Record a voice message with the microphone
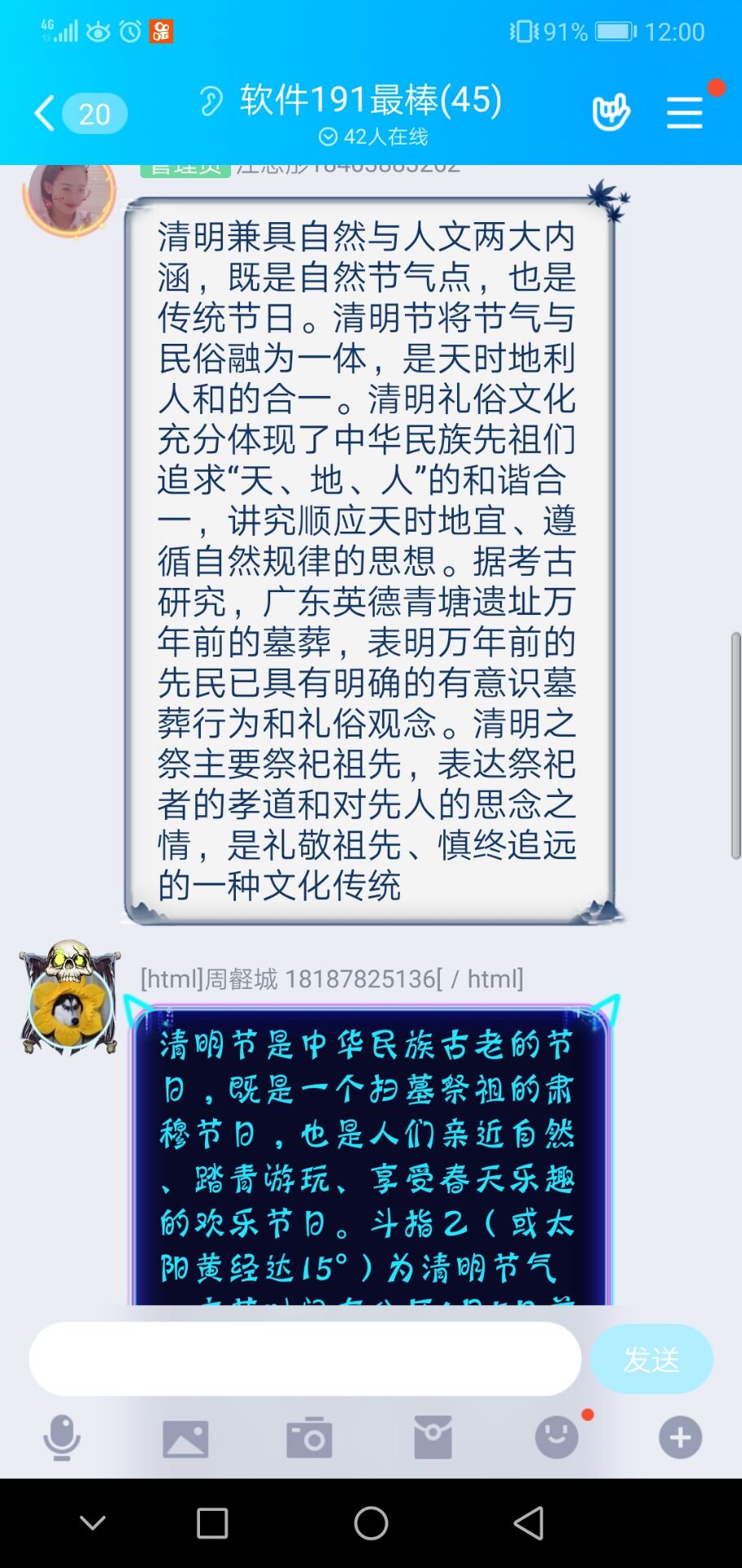The height and width of the screenshot is (1568, 742). point(62,1437)
